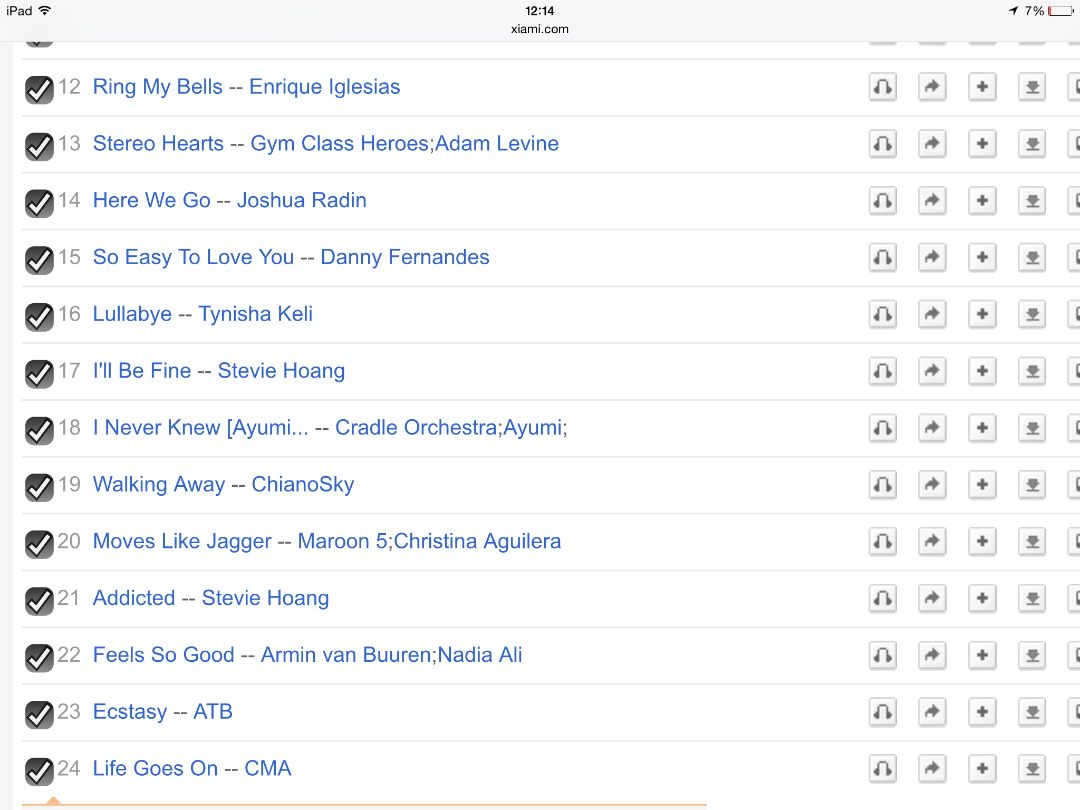Listen to So Easy To Love You

pyautogui.click(x=881, y=258)
